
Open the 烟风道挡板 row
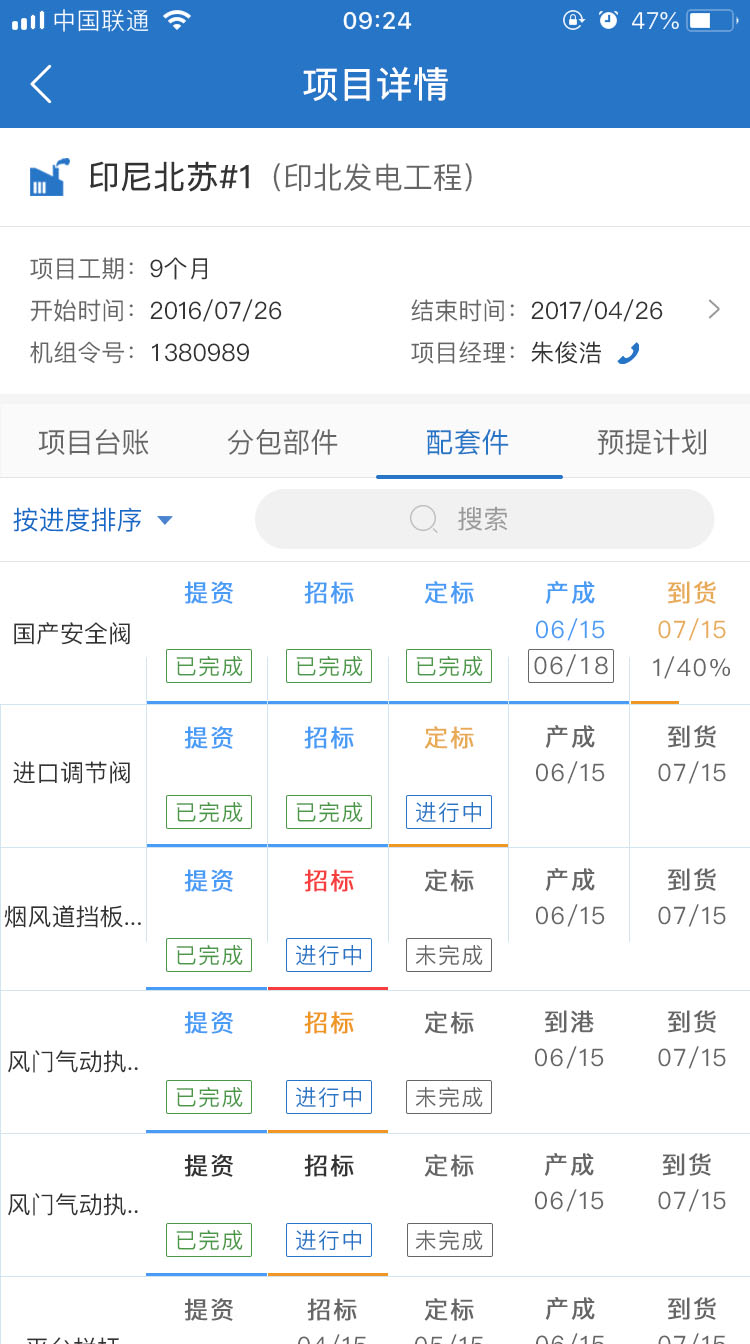[375, 918]
